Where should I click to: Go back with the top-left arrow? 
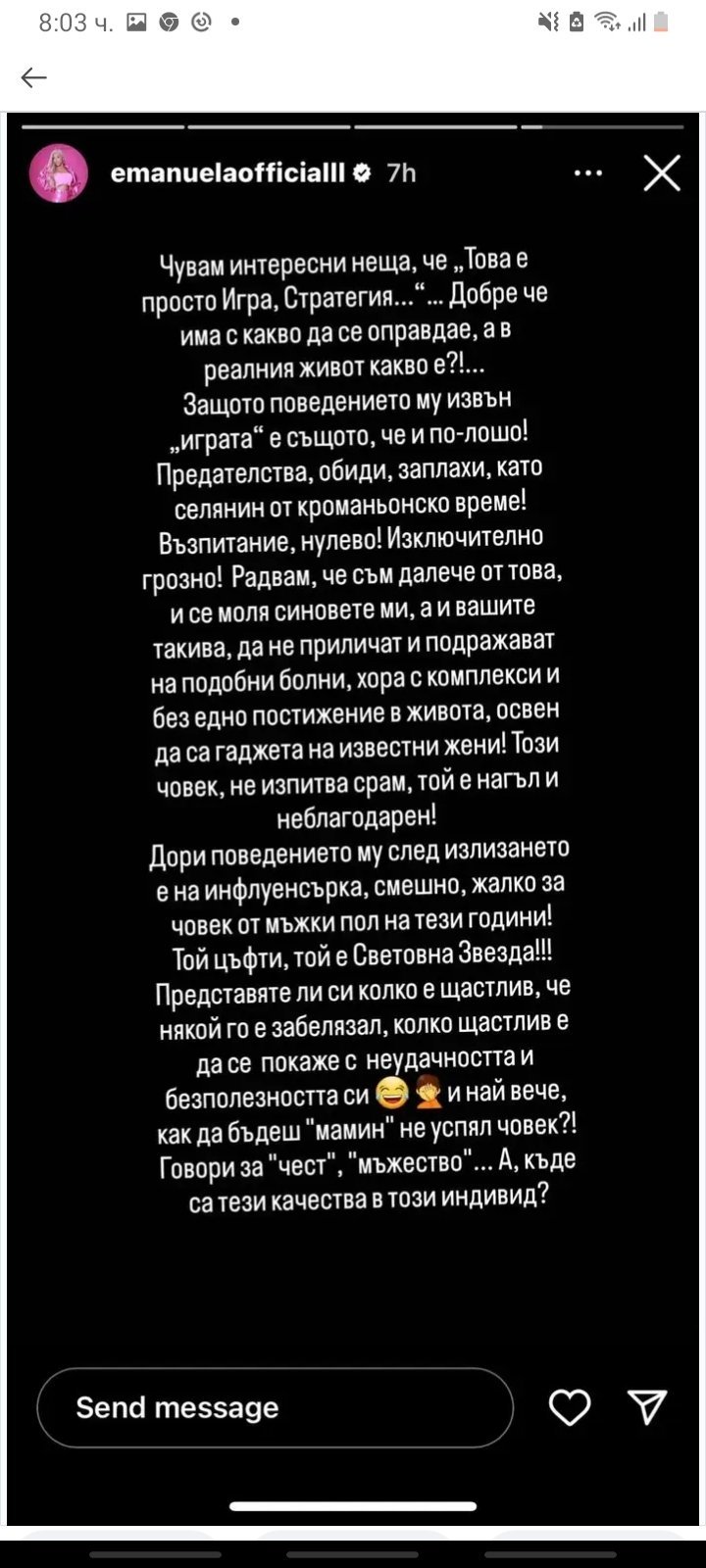coord(34,78)
